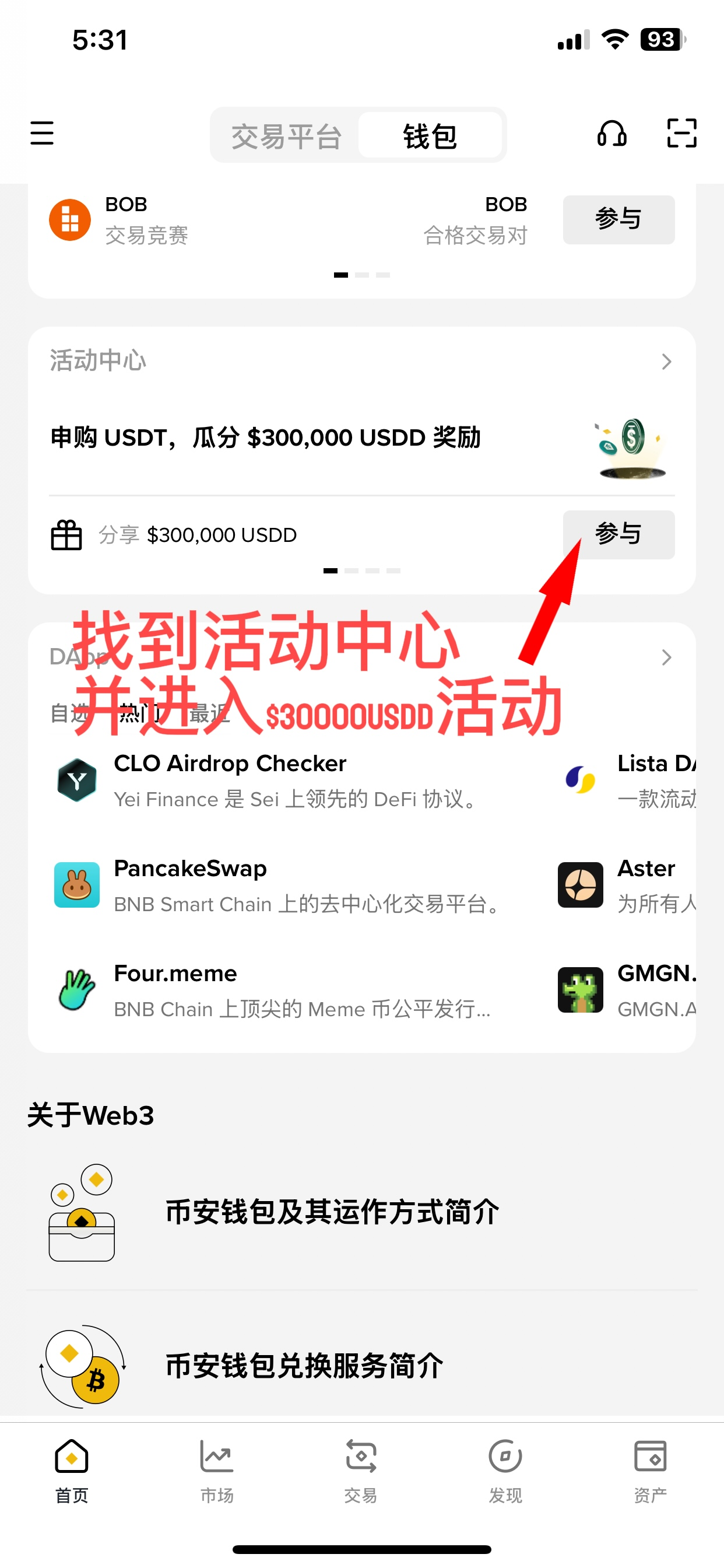Open the 申购 USDT USDD 奖励 banner
The image size is (724, 1568).
coord(265,437)
